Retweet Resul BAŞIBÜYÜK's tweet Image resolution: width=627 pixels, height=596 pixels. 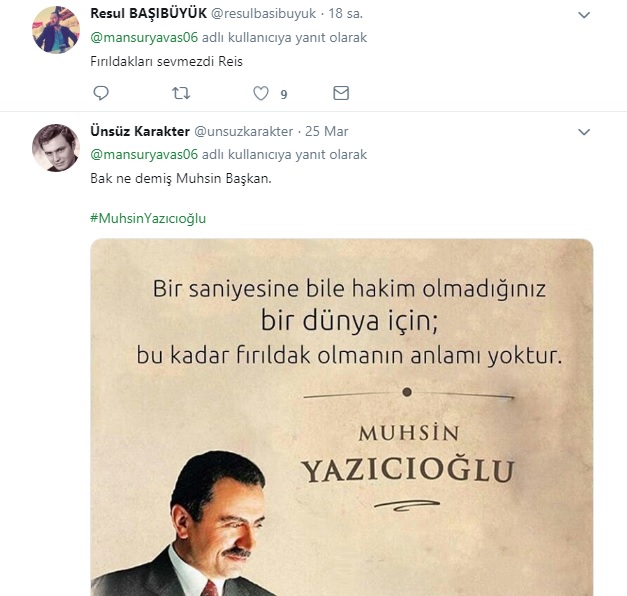[181, 93]
